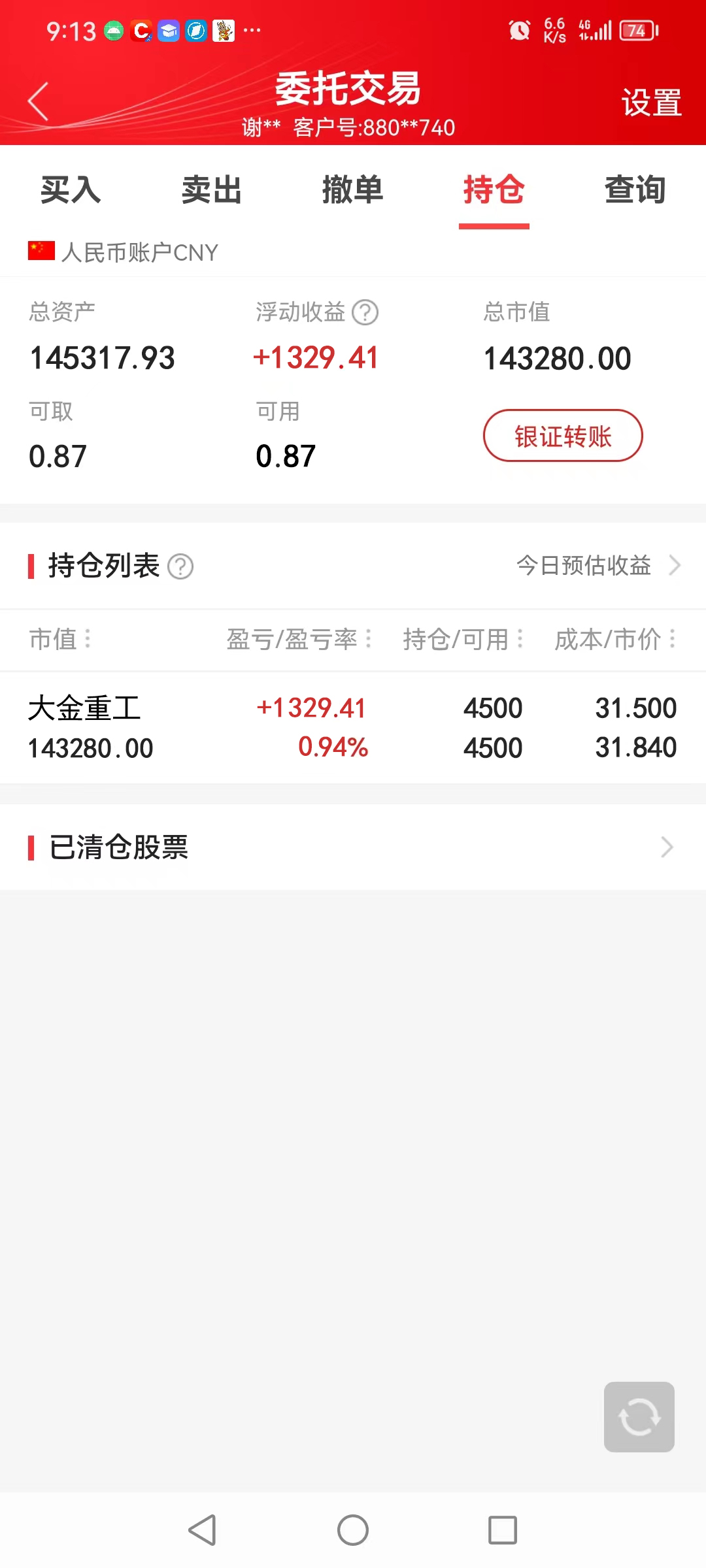706x1568 pixels.
Task: Click the back arrow in the title bar
Action: [37, 101]
